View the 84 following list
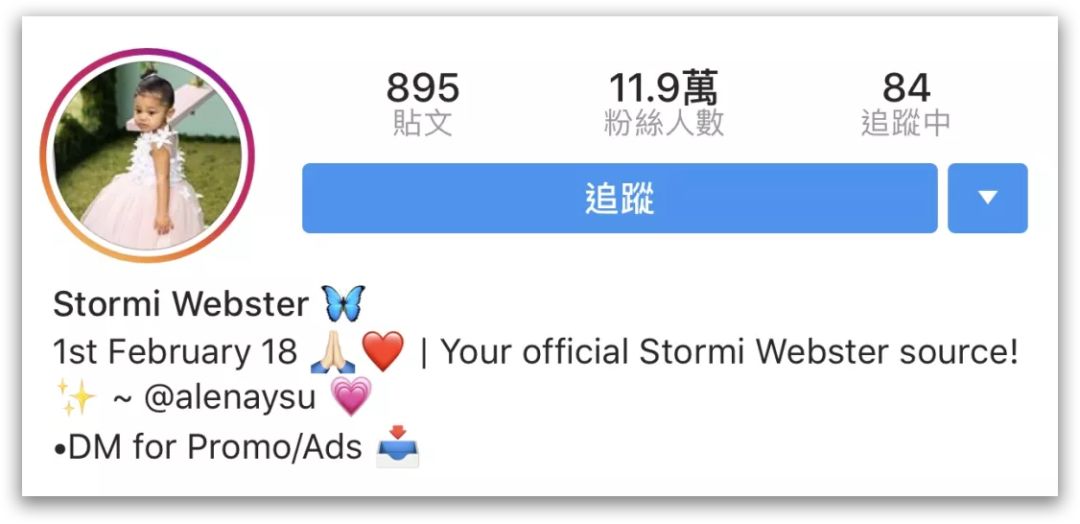The height and width of the screenshot is (524, 1080). [905, 104]
